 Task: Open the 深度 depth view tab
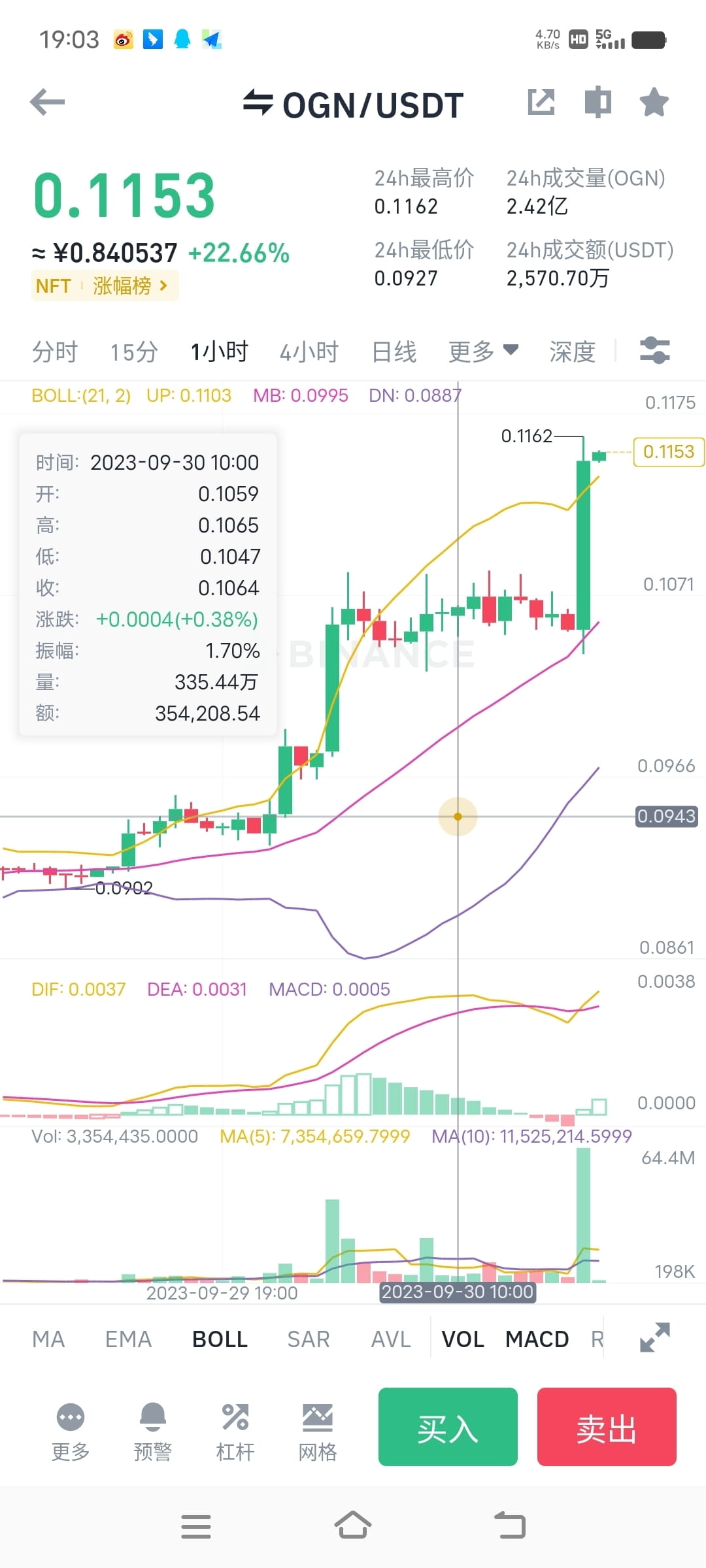click(572, 351)
